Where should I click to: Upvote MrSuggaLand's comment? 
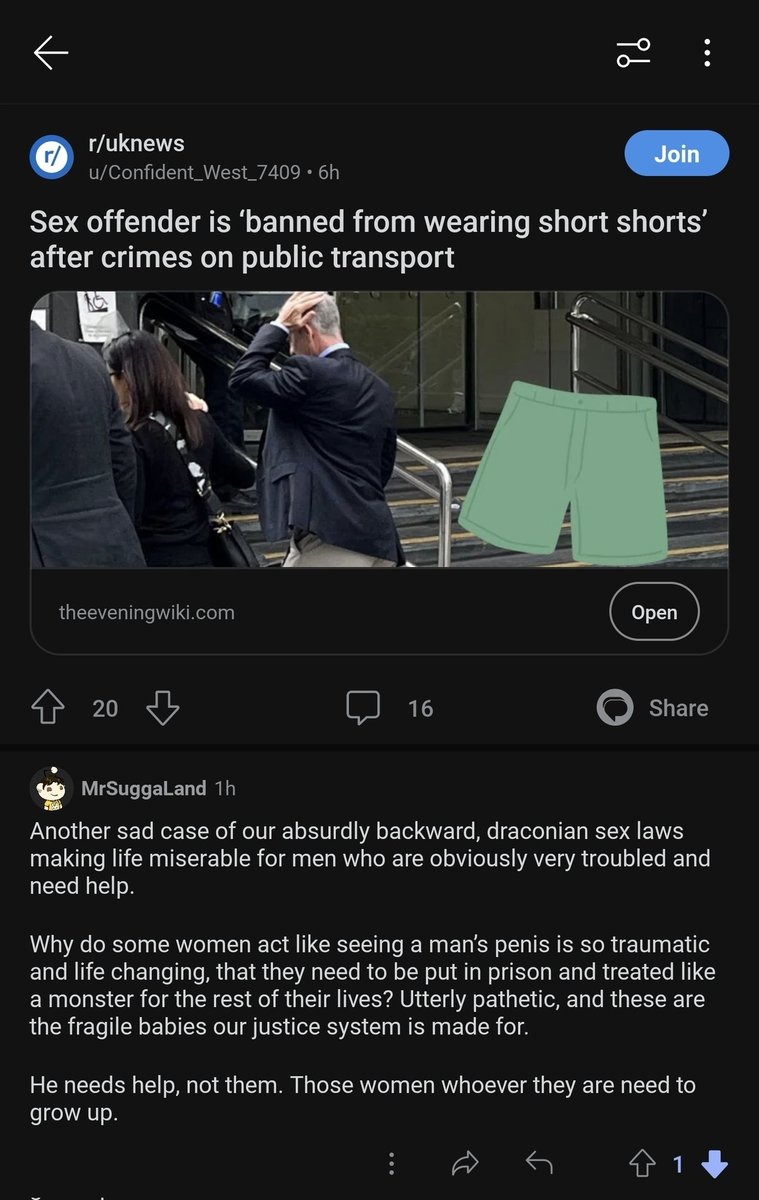click(x=641, y=1163)
